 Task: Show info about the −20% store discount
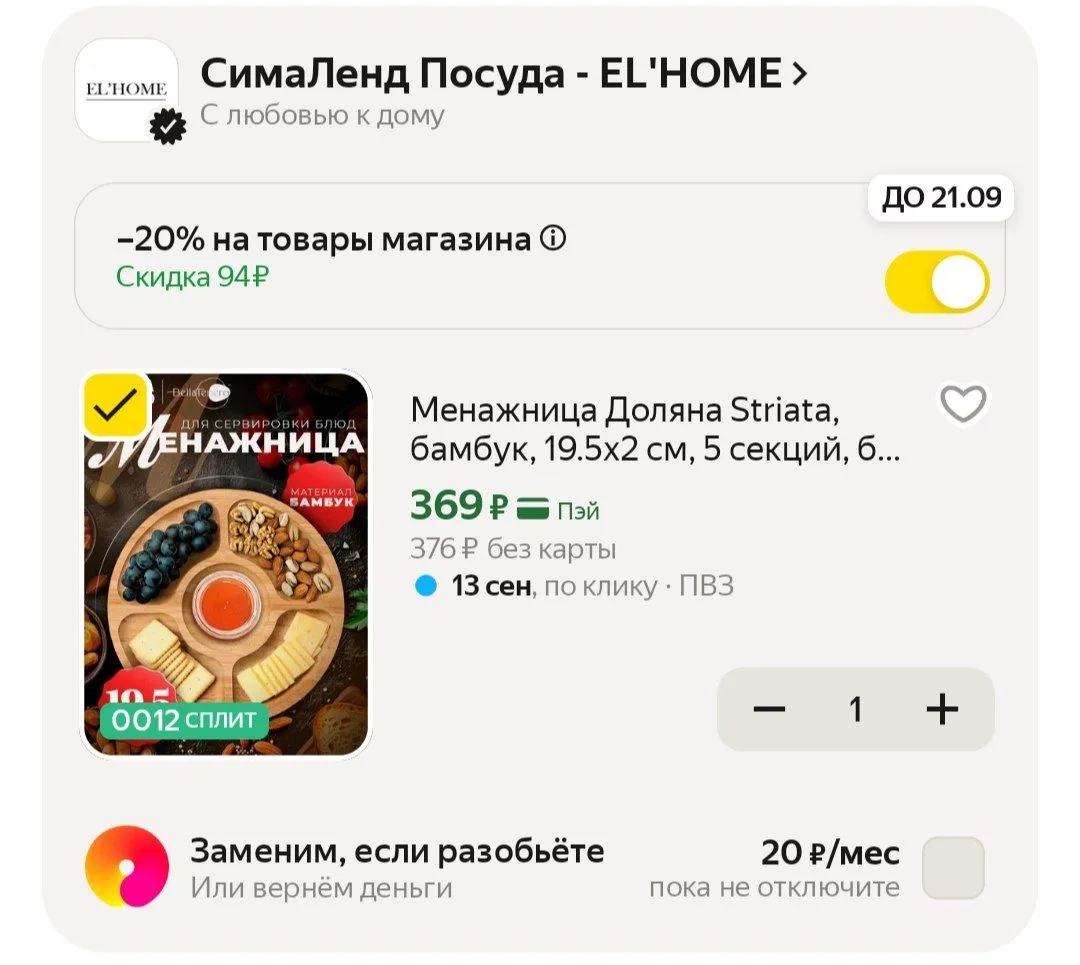(x=552, y=238)
